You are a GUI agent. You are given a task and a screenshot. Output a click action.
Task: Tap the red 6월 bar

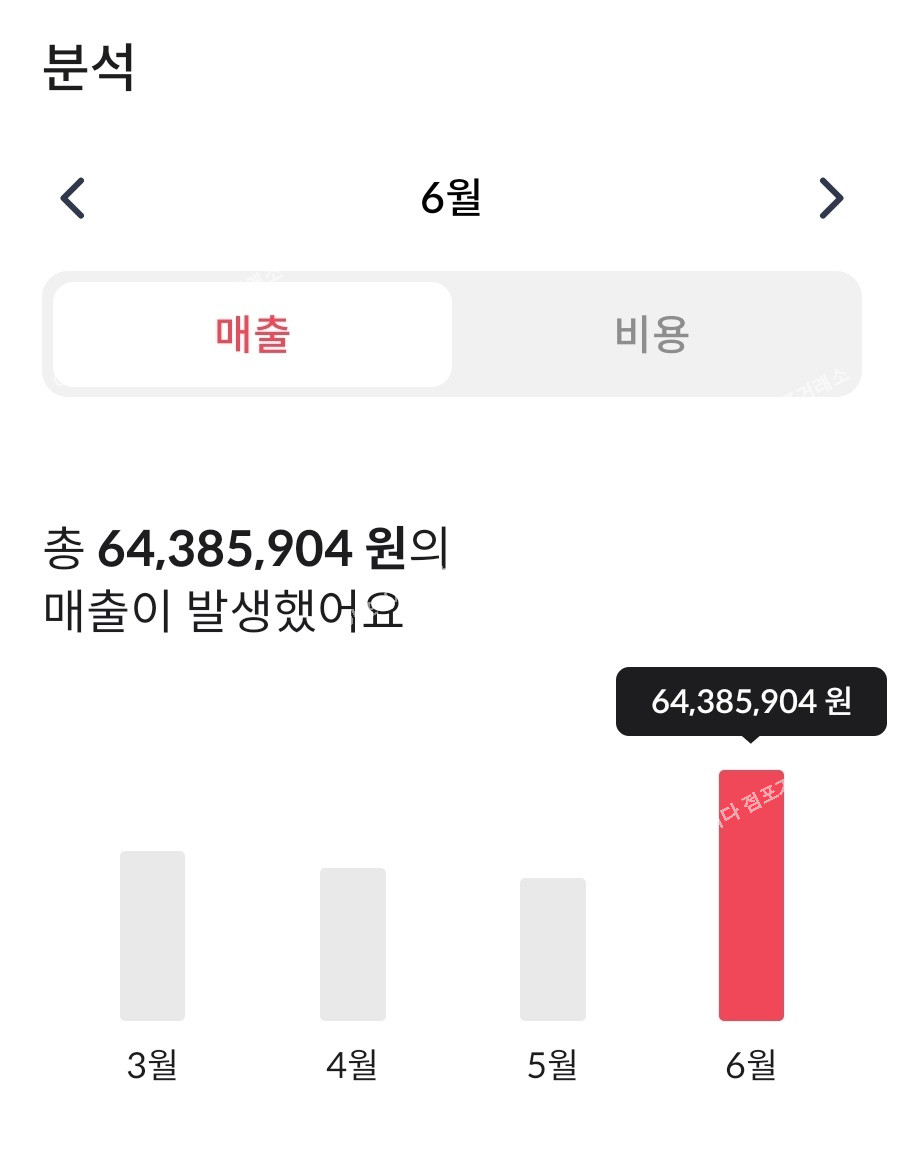(x=751, y=895)
